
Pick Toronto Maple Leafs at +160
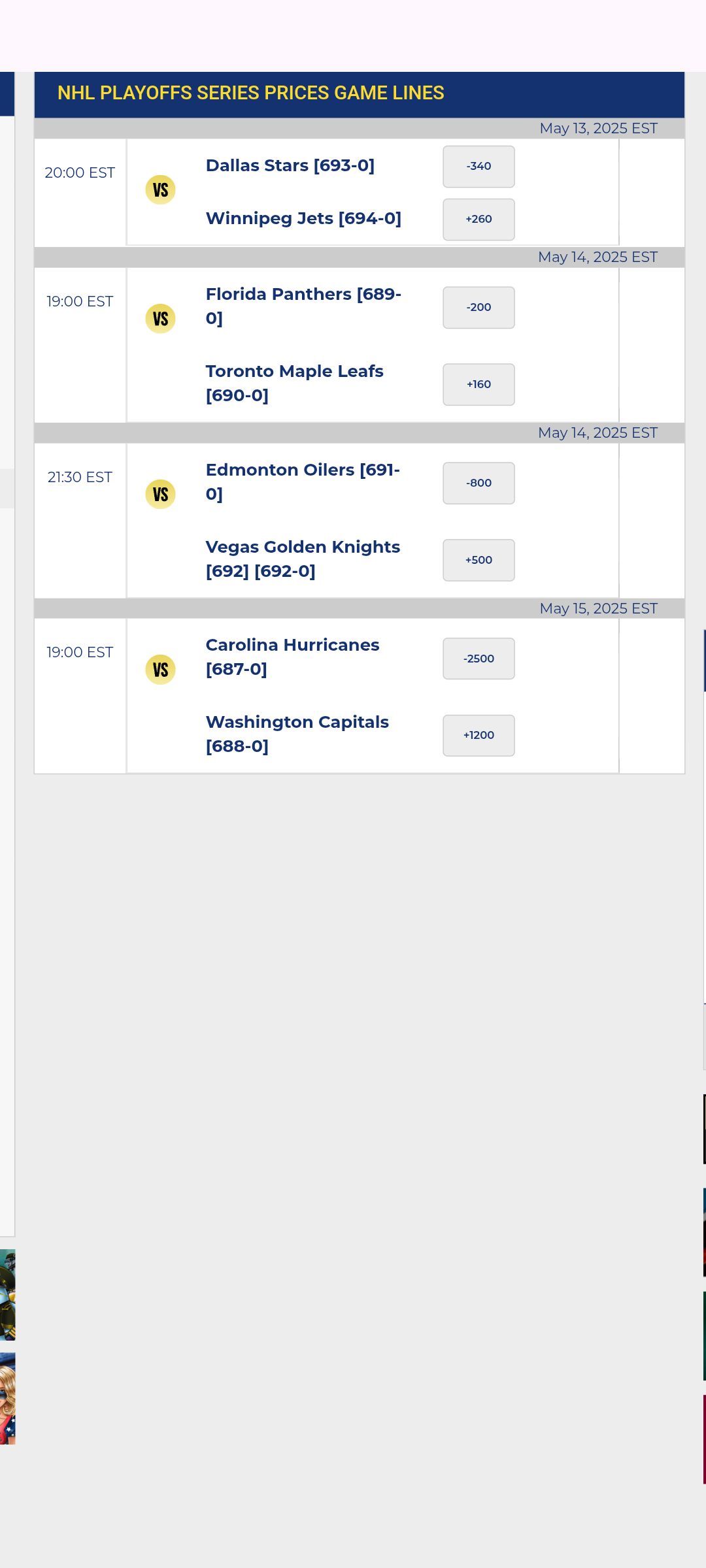pyautogui.click(x=479, y=385)
